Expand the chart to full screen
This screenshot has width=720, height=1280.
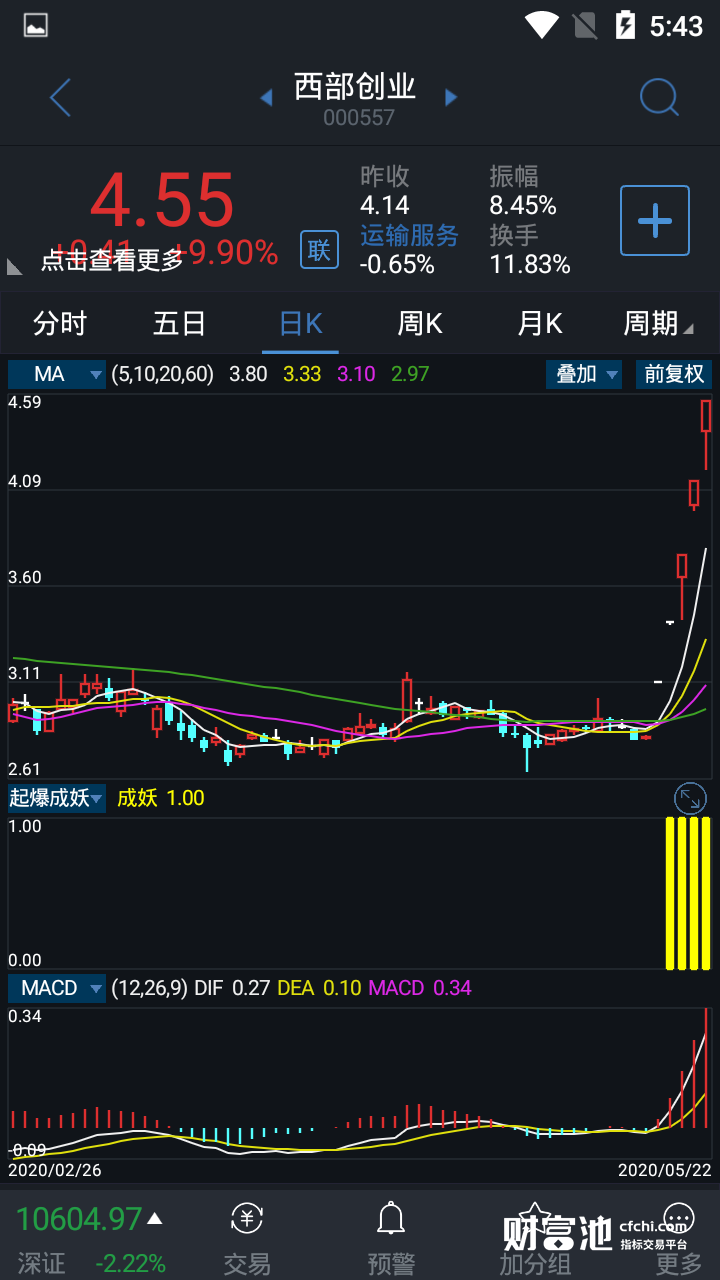[x=690, y=798]
